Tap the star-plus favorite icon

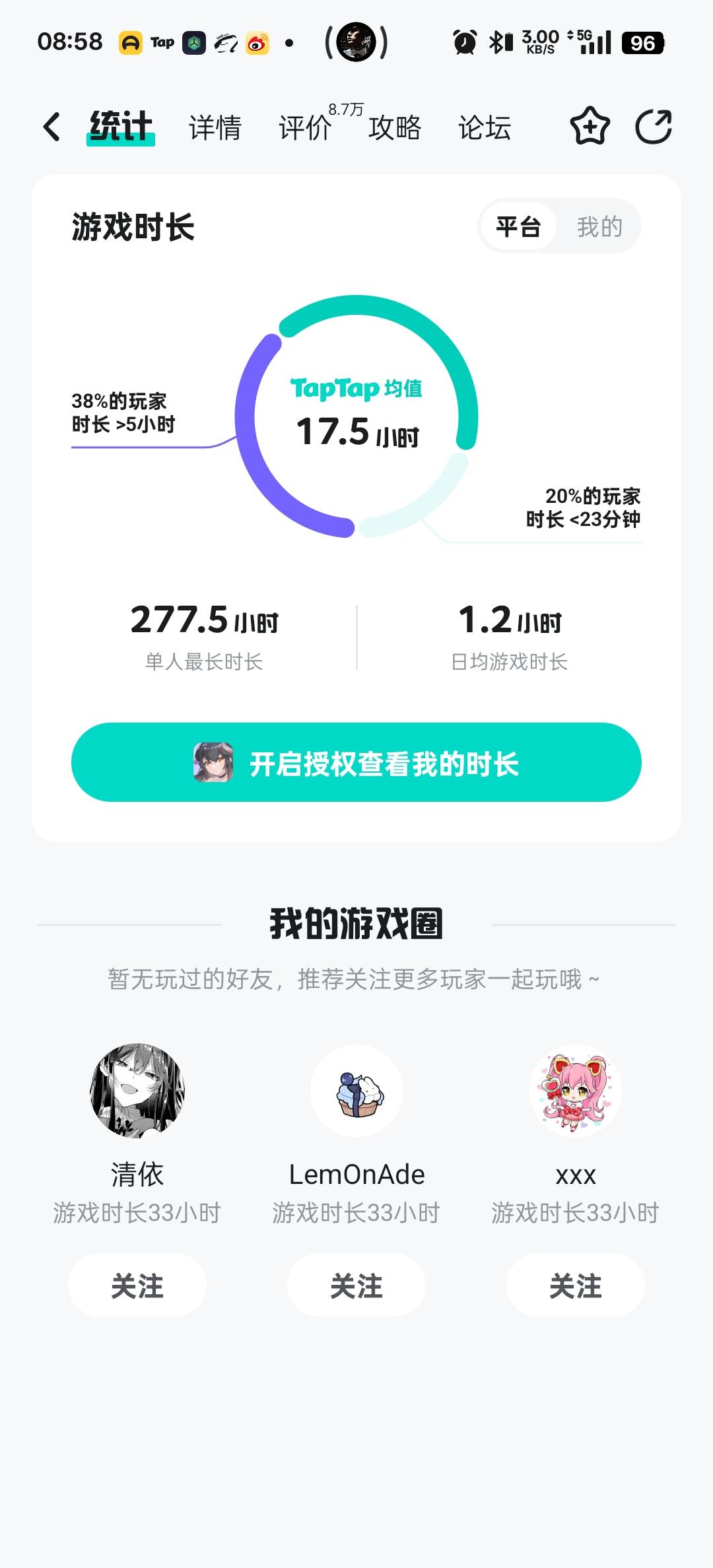(x=590, y=127)
